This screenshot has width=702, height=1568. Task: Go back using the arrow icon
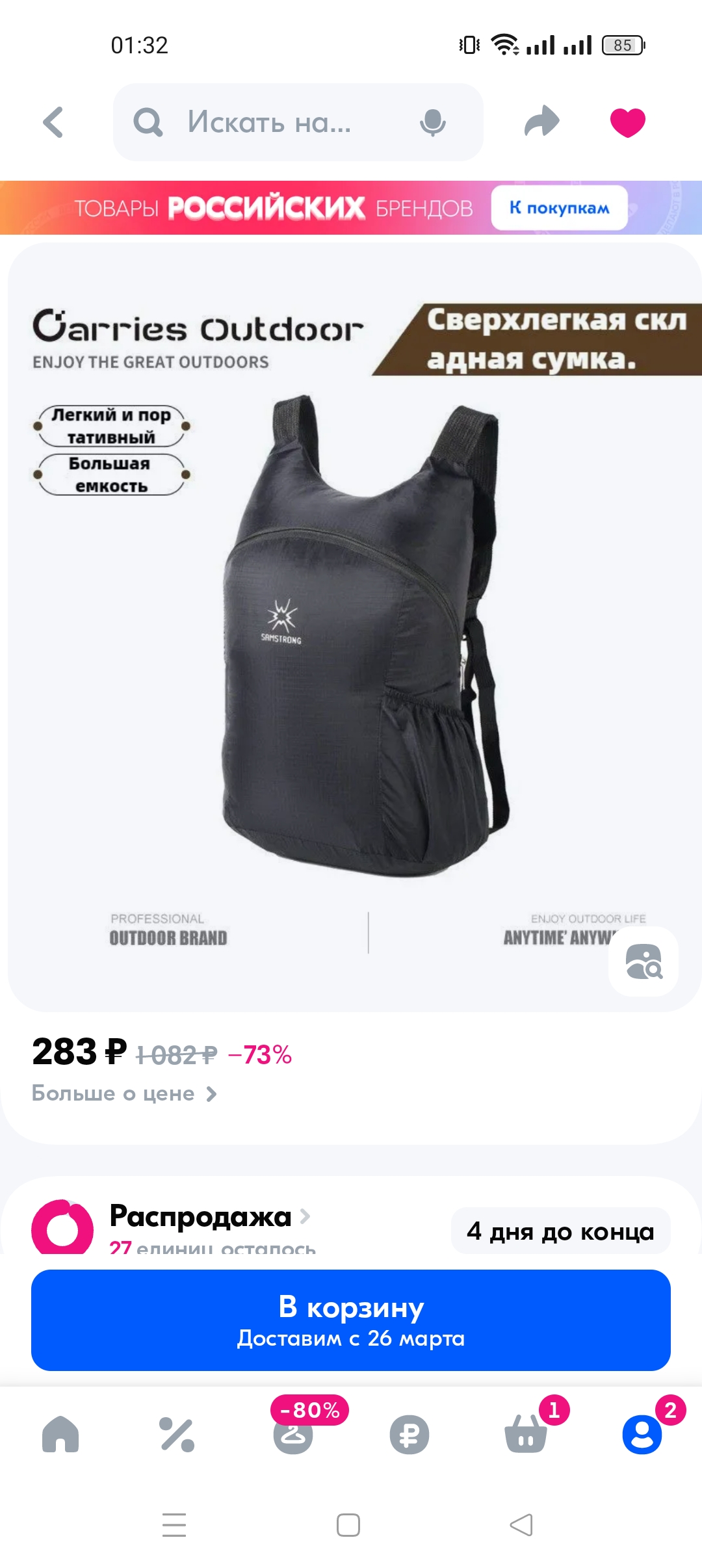53,122
